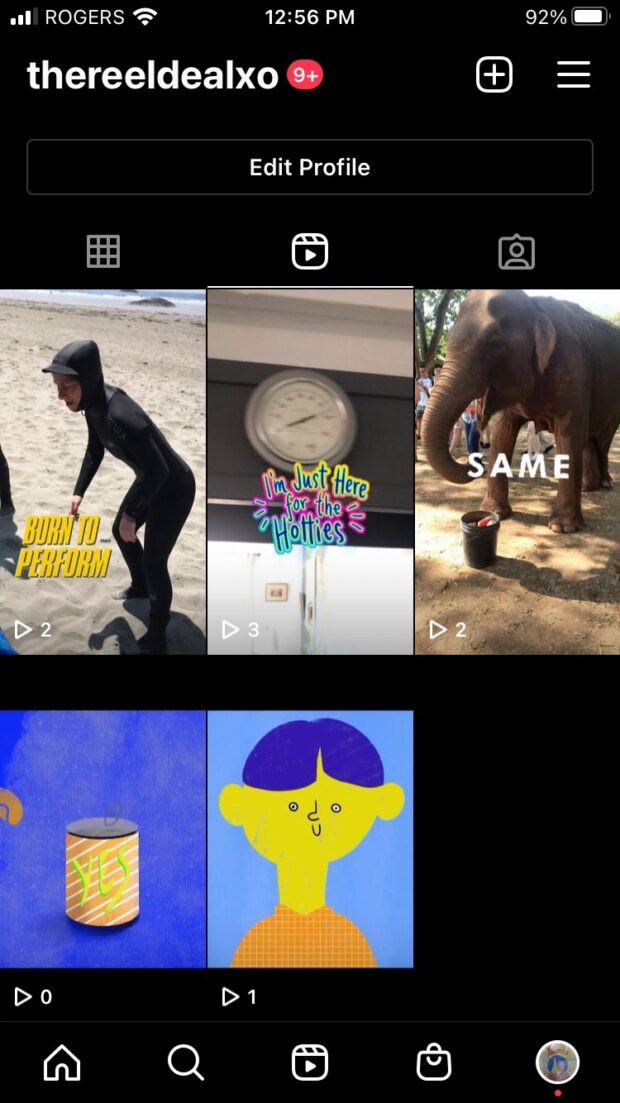Switch to the tagged photos tab
The width and height of the screenshot is (620, 1103).
[516, 251]
